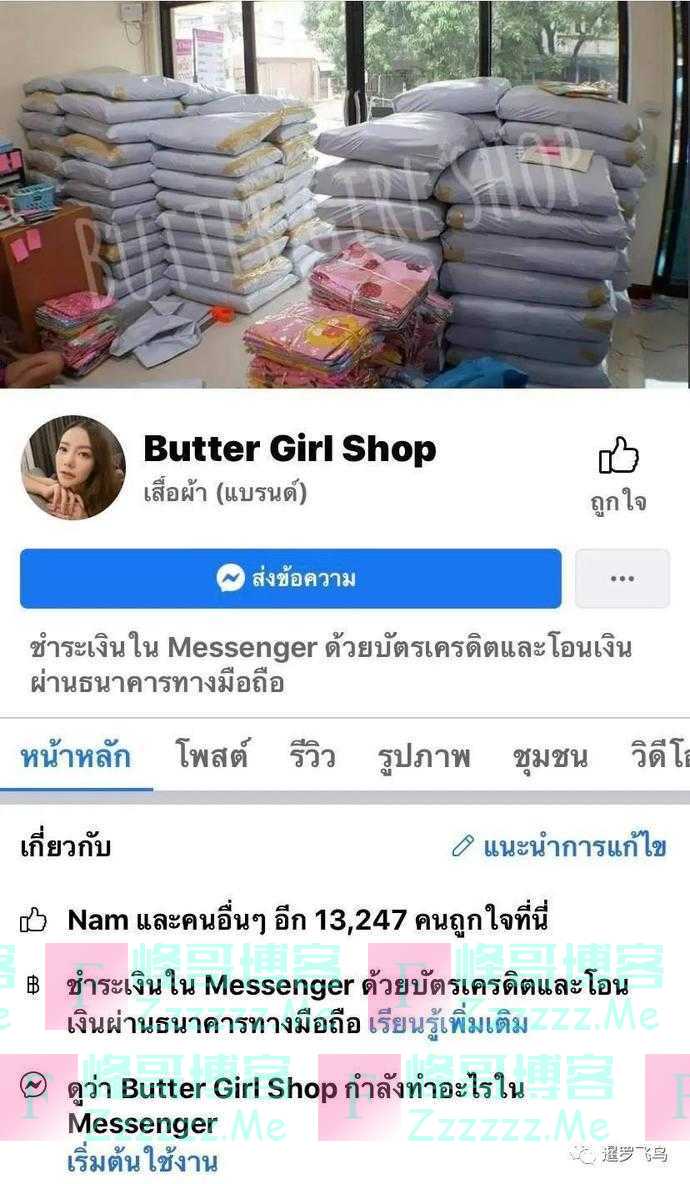Screen dimensions: 690x1184
Task: Switch to the โพสต์ tab
Action: [211, 756]
